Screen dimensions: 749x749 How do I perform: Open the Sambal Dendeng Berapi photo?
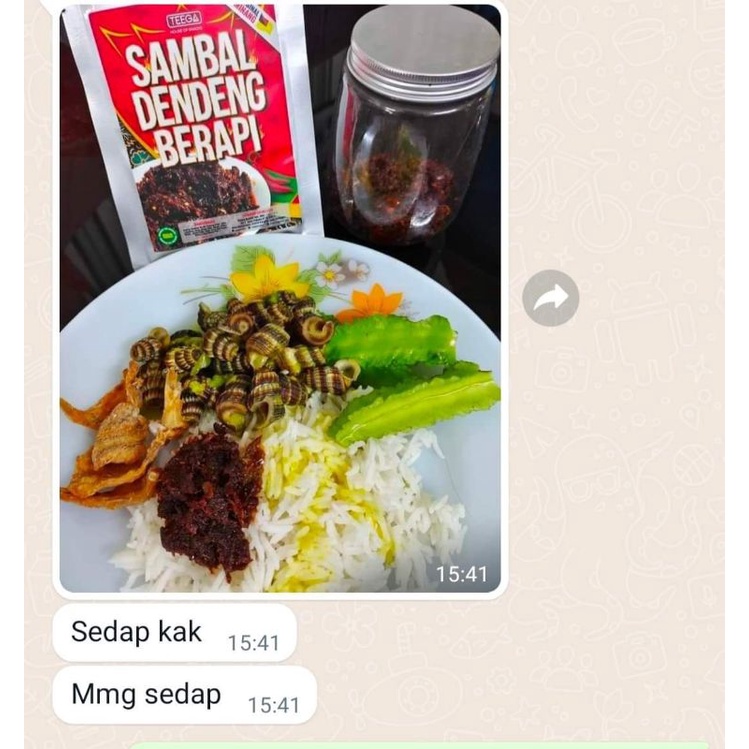[x=280, y=298]
